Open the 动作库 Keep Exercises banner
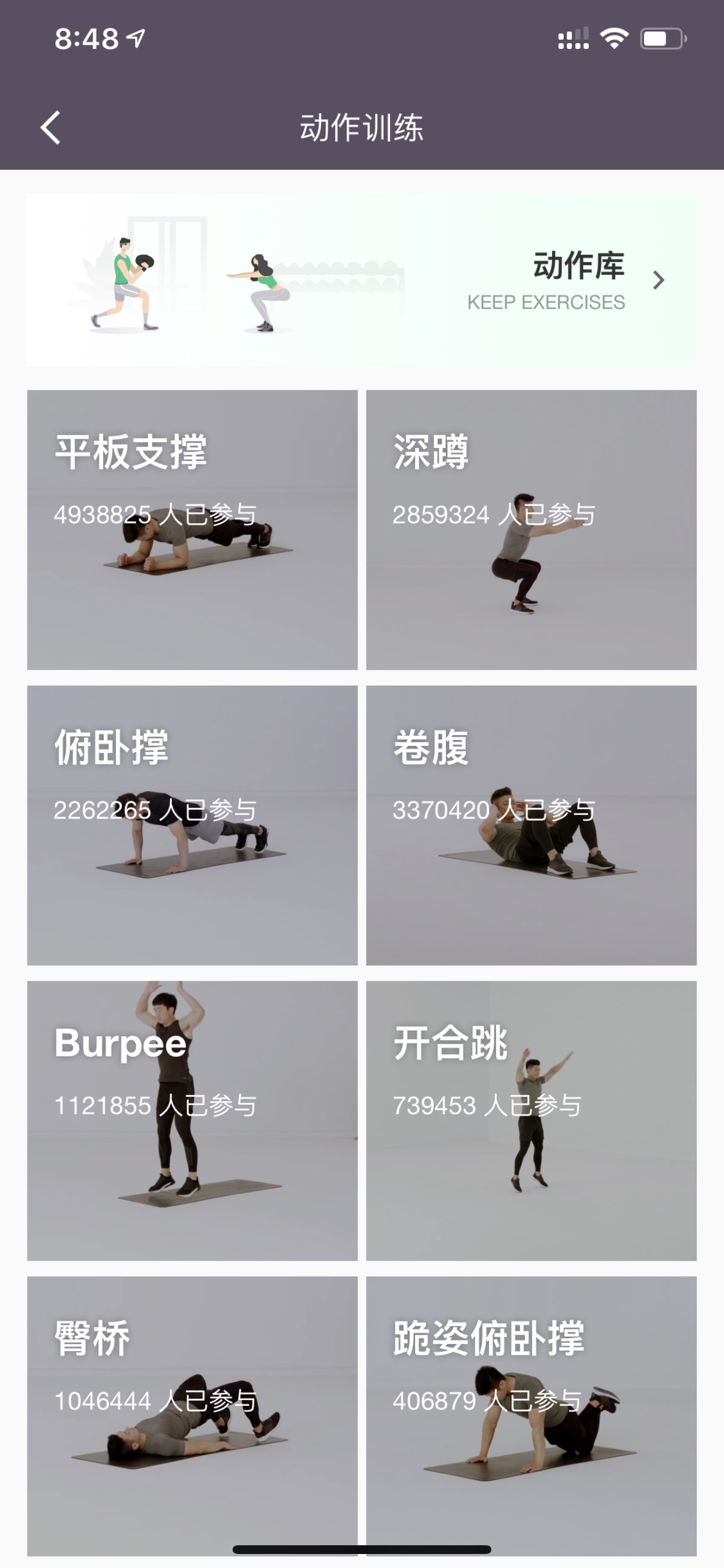Screen dimensions: 724x1568 362,280
